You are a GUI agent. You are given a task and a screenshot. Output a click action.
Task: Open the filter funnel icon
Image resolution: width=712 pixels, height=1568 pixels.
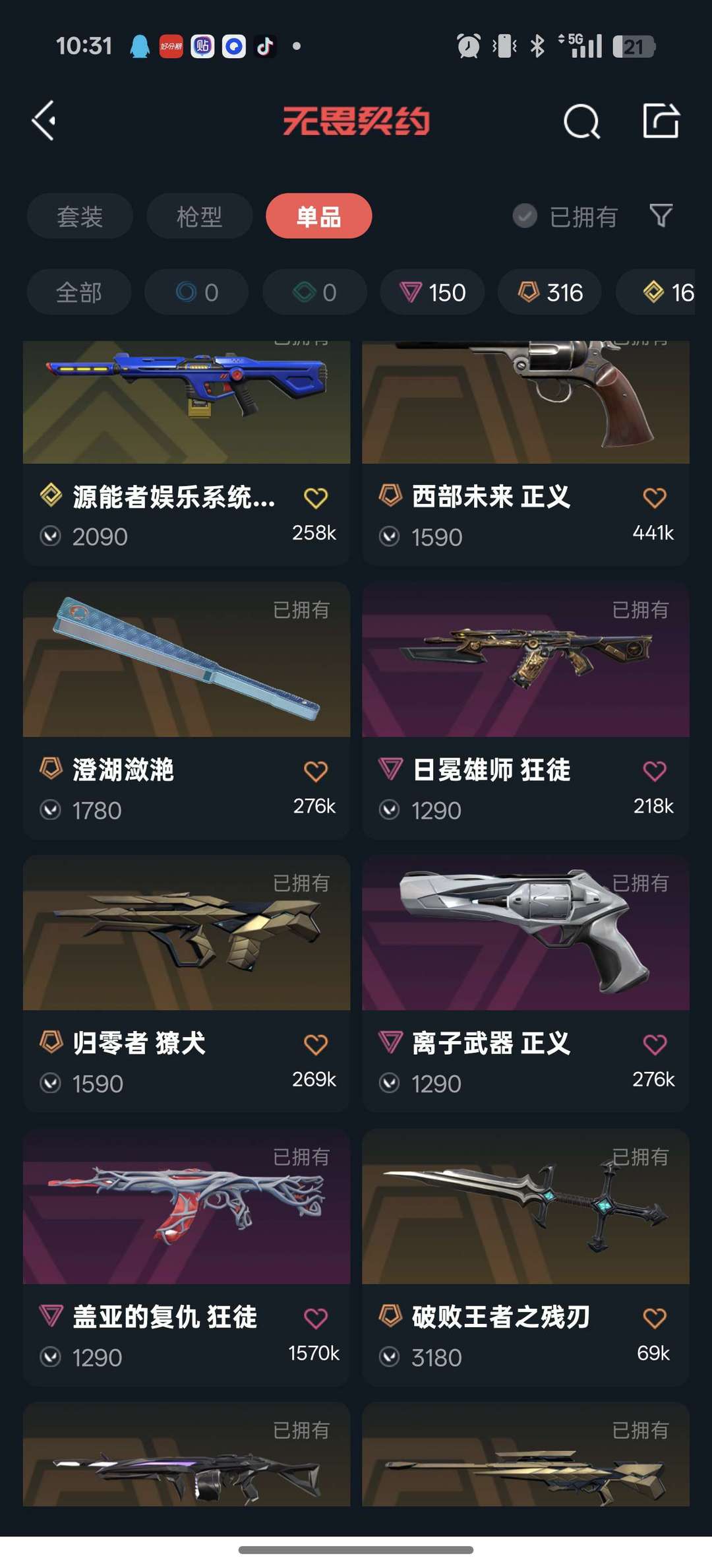[x=661, y=216]
